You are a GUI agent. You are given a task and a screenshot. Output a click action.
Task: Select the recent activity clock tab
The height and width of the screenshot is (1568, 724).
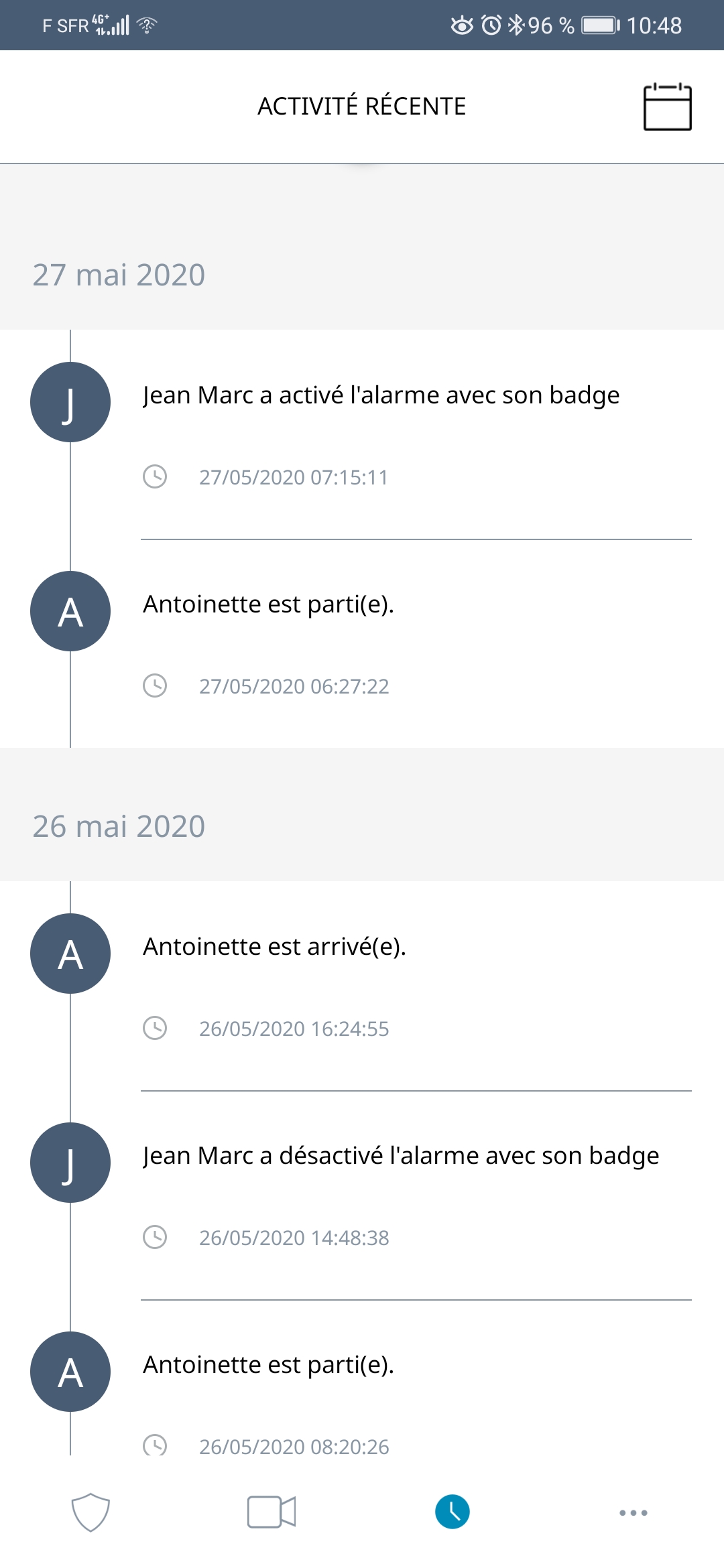(452, 1512)
